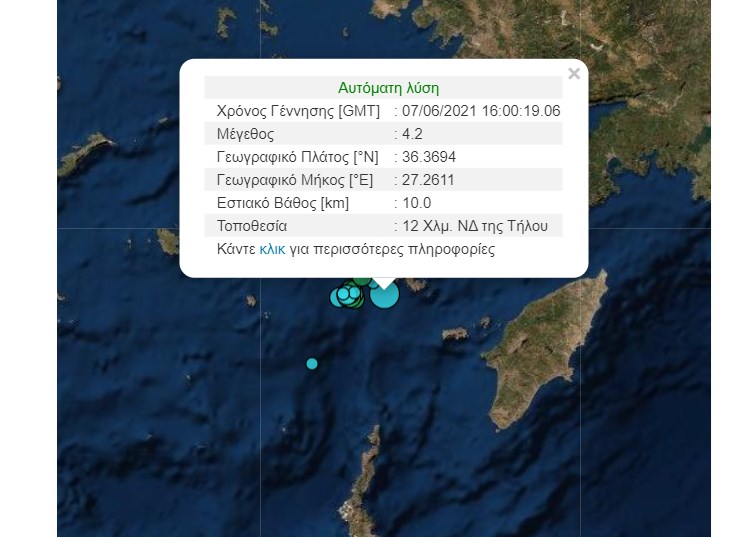The image size is (738, 537).
Task: Open the 'κλικ' link for more information
Action: [x=272, y=249]
